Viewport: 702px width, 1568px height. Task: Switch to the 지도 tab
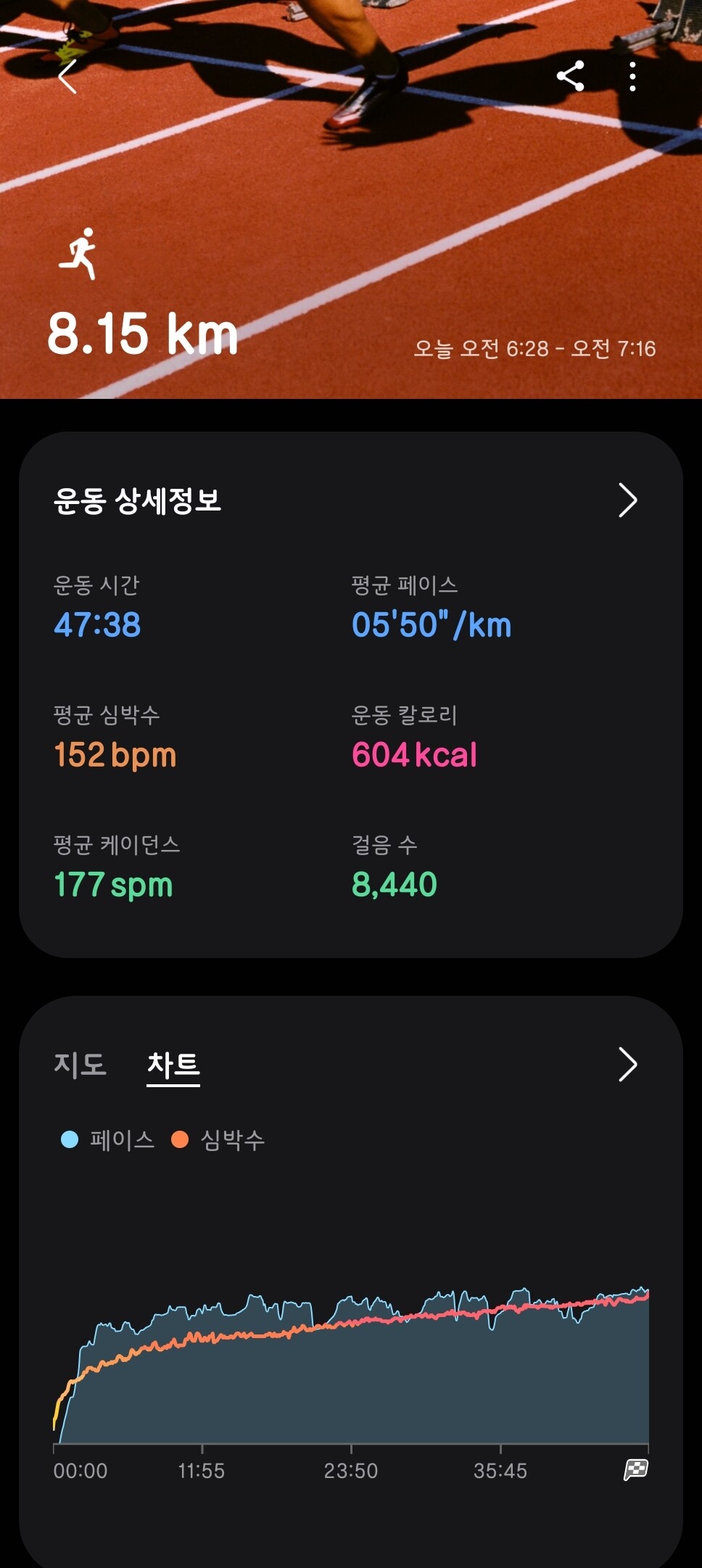(80, 1065)
